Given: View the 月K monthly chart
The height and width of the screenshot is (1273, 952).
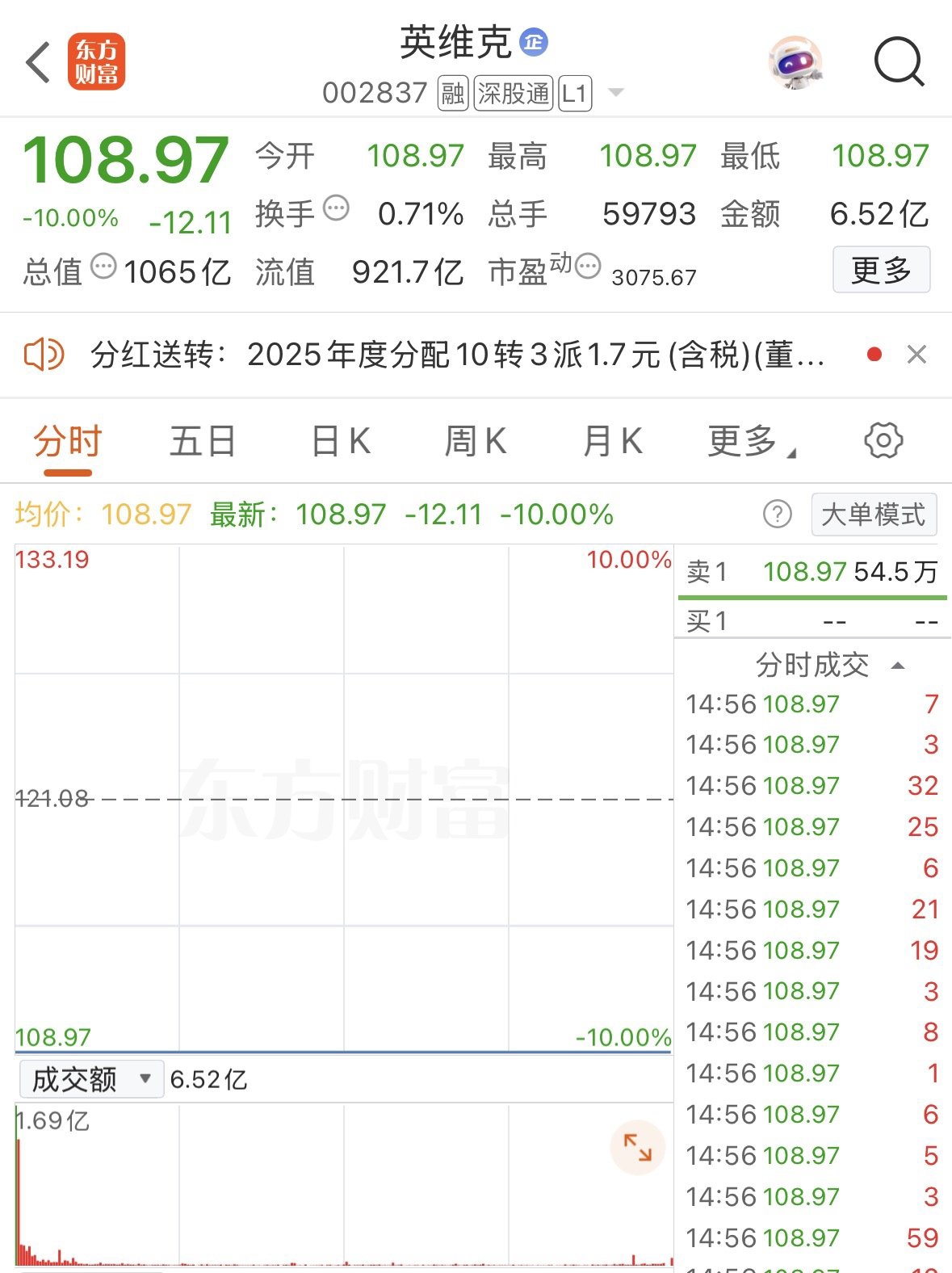Looking at the screenshot, I should [612, 442].
